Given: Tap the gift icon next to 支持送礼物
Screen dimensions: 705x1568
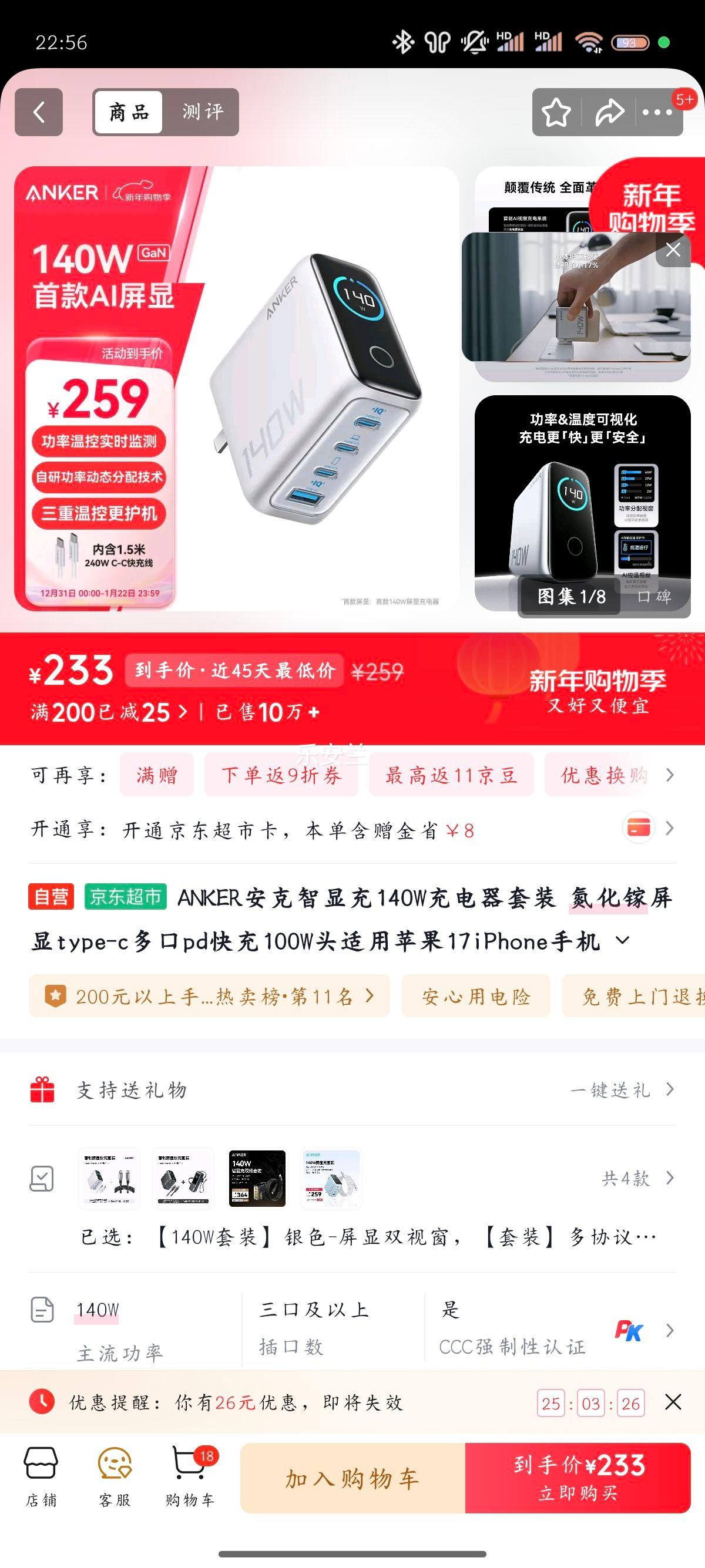Looking at the screenshot, I should pyautogui.click(x=41, y=1089).
